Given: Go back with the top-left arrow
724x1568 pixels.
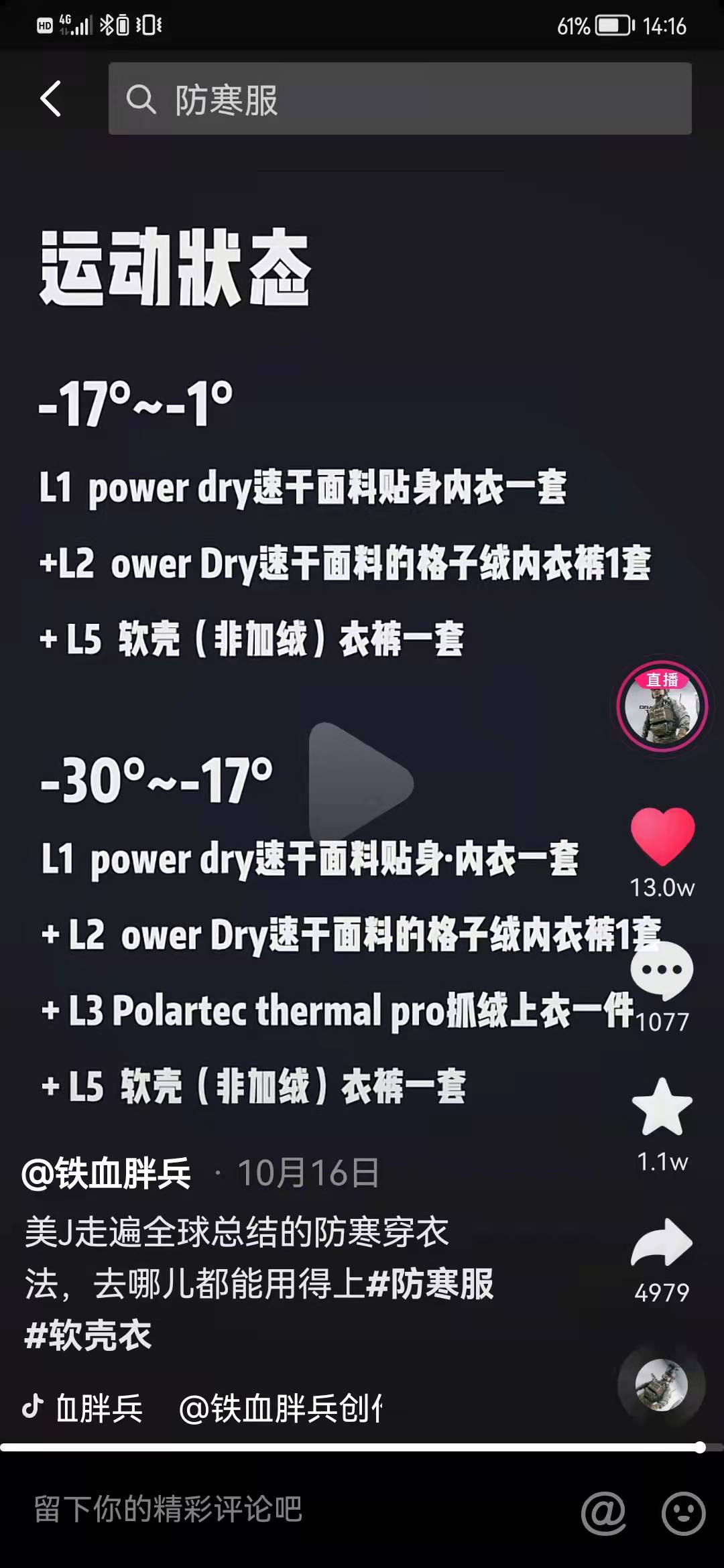Looking at the screenshot, I should (51, 99).
